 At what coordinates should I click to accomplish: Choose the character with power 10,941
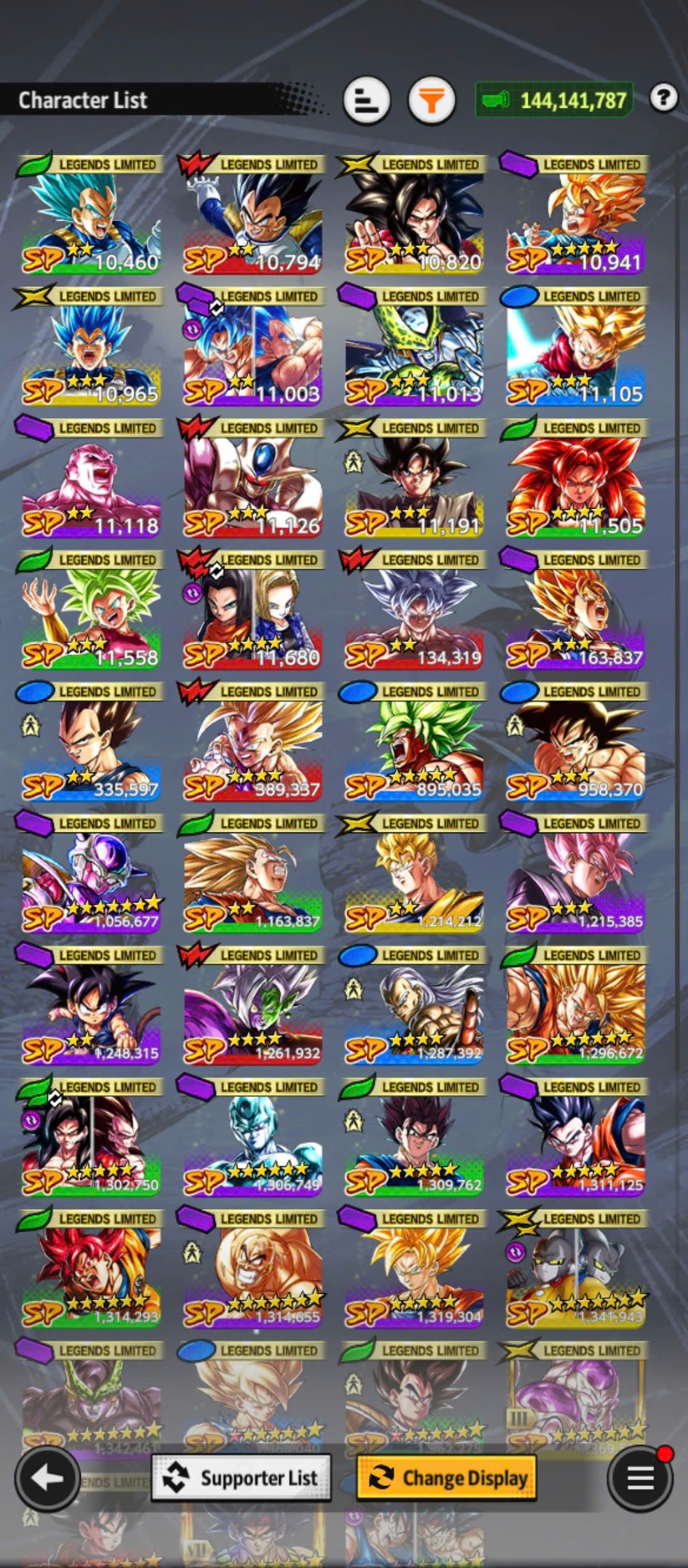pos(576,220)
